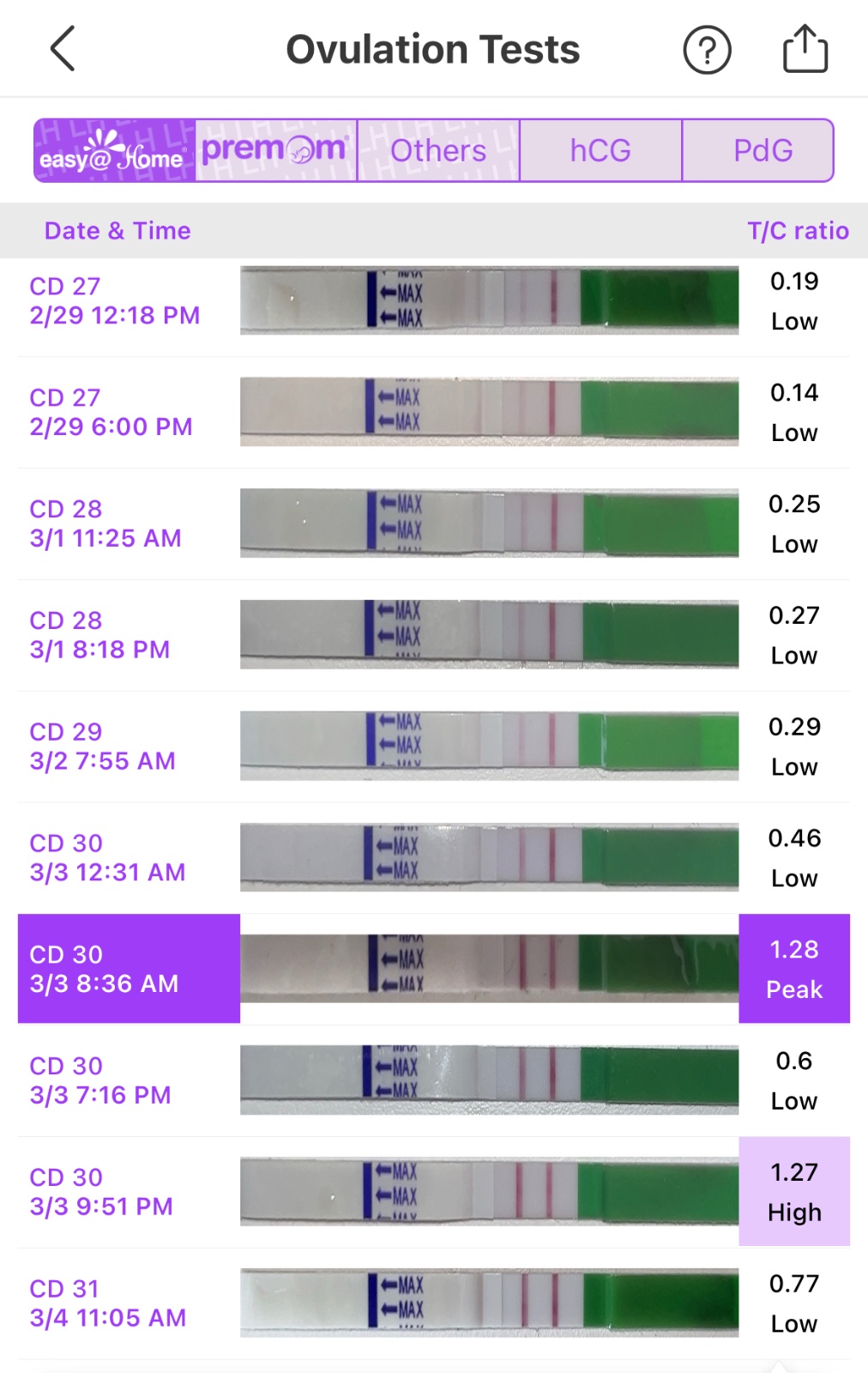Switch to the hCG tab
Viewport: 868px width, 1373px height.
pos(600,151)
